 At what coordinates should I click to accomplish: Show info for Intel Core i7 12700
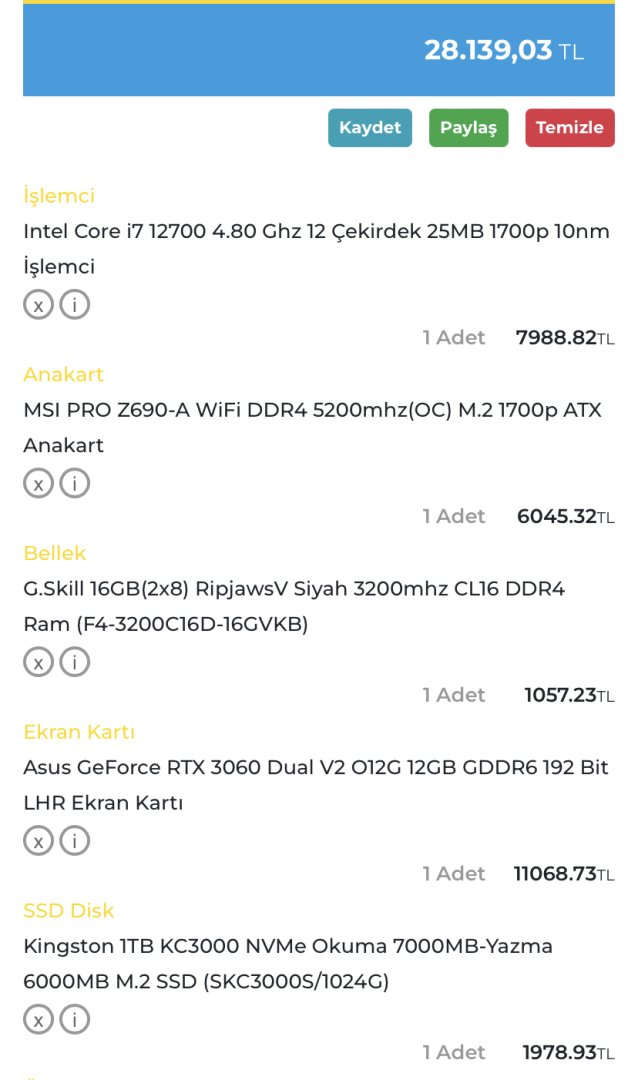[x=74, y=305]
